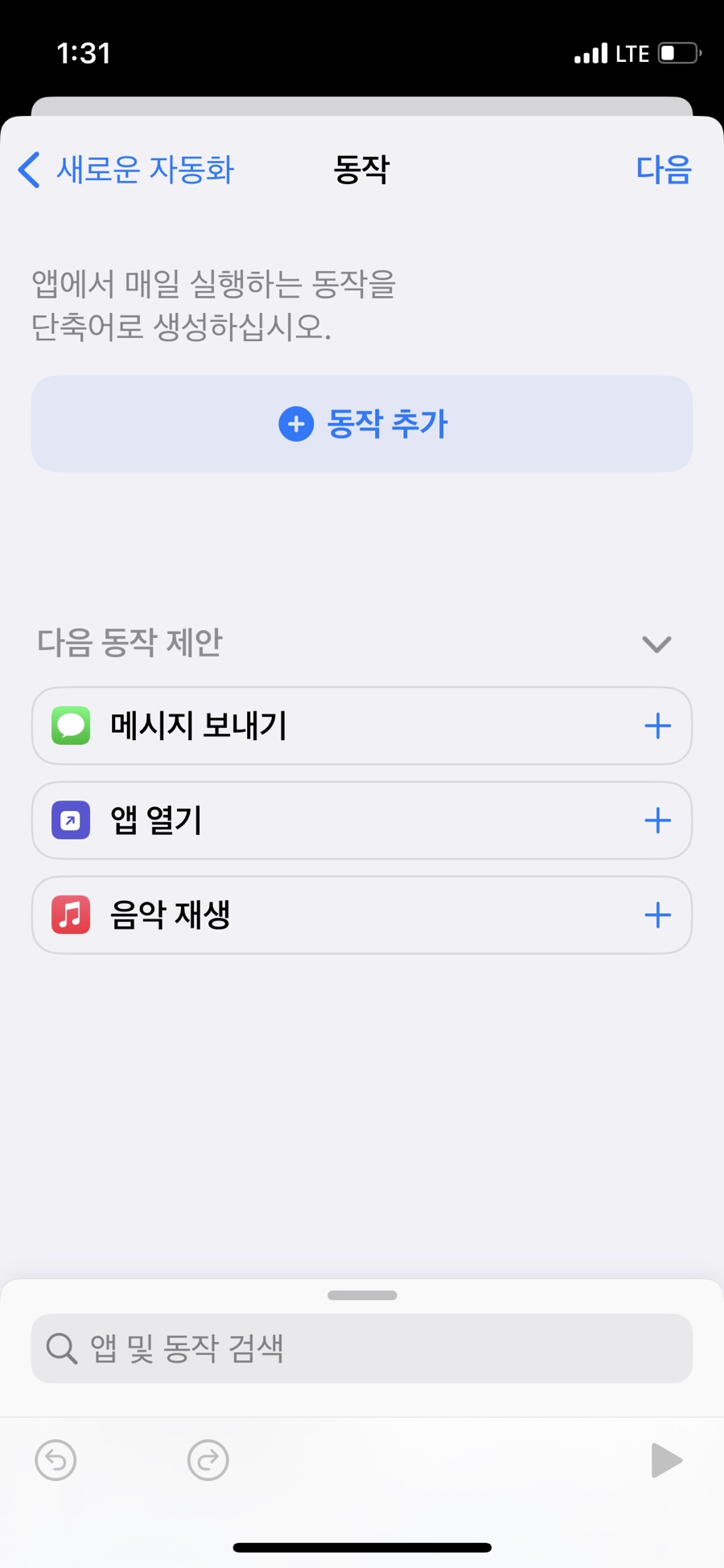The image size is (724, 1568).
Task: Undo the last change
Action: 56,1460
